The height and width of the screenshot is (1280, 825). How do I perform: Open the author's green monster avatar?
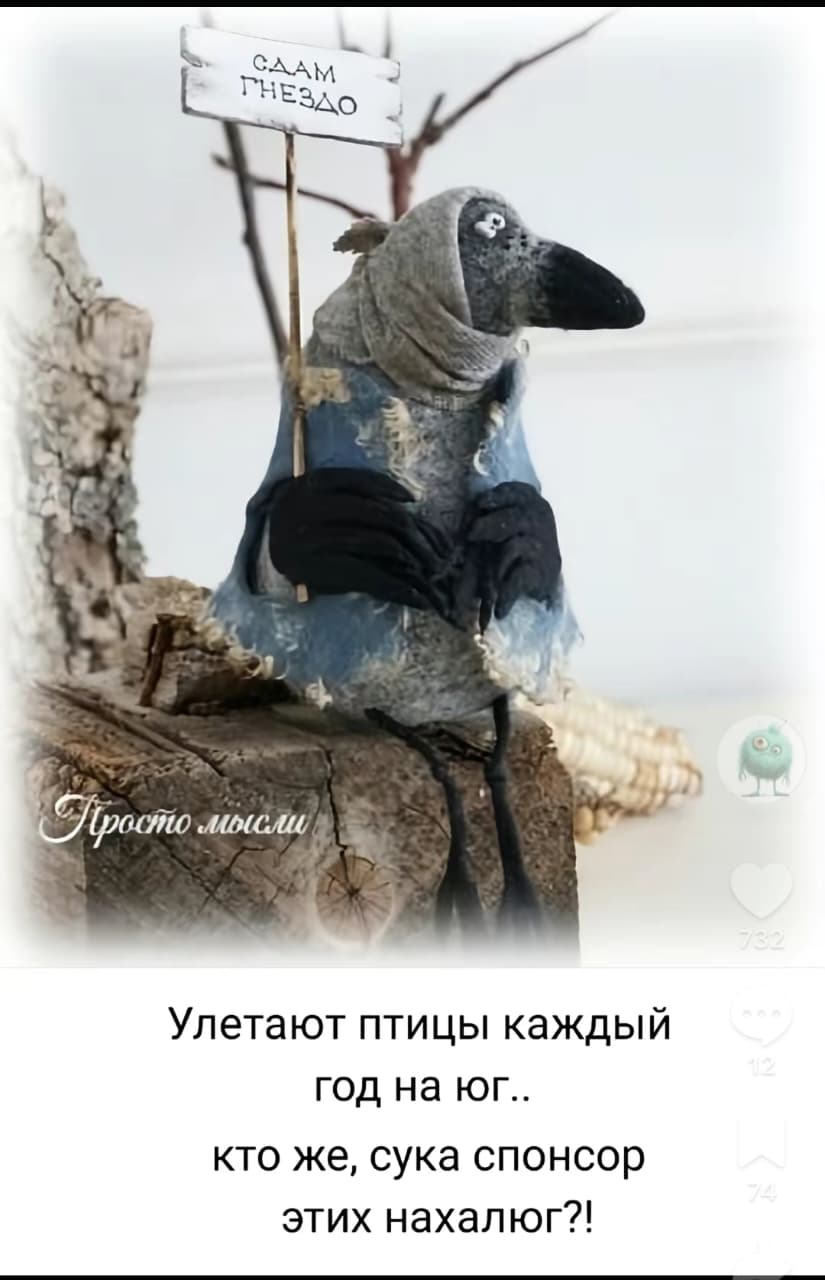click(x=761, y=759)
